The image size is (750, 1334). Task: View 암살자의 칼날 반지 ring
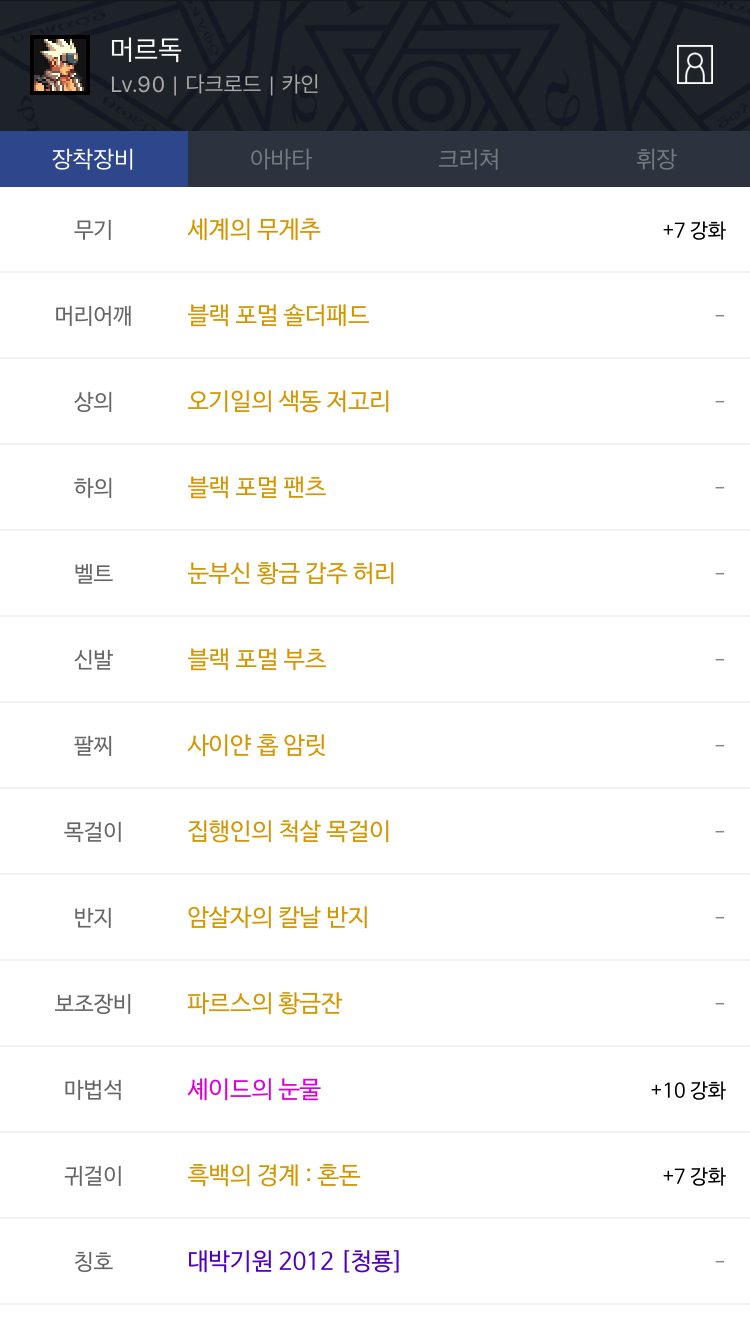coord(278,917)
